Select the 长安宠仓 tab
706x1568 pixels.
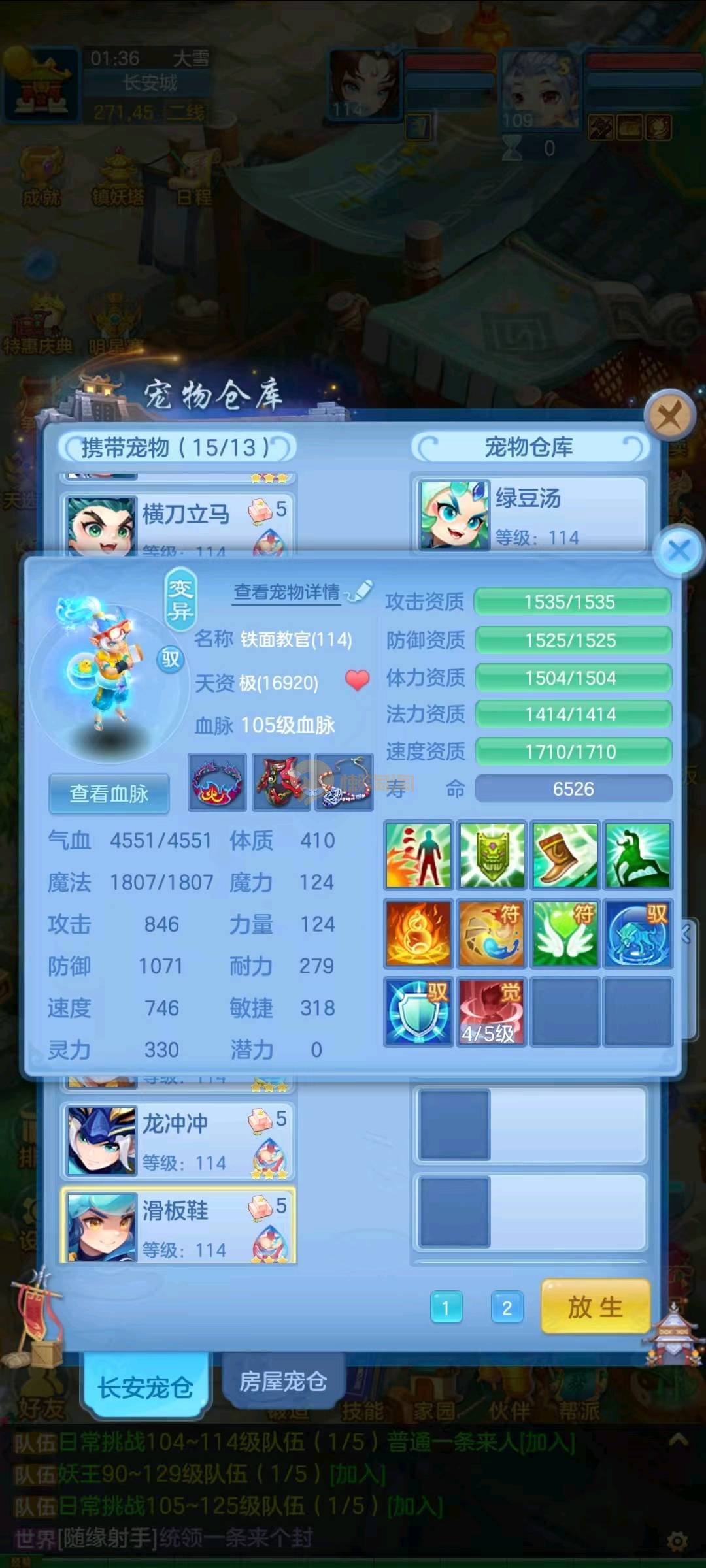(145, 1386)
